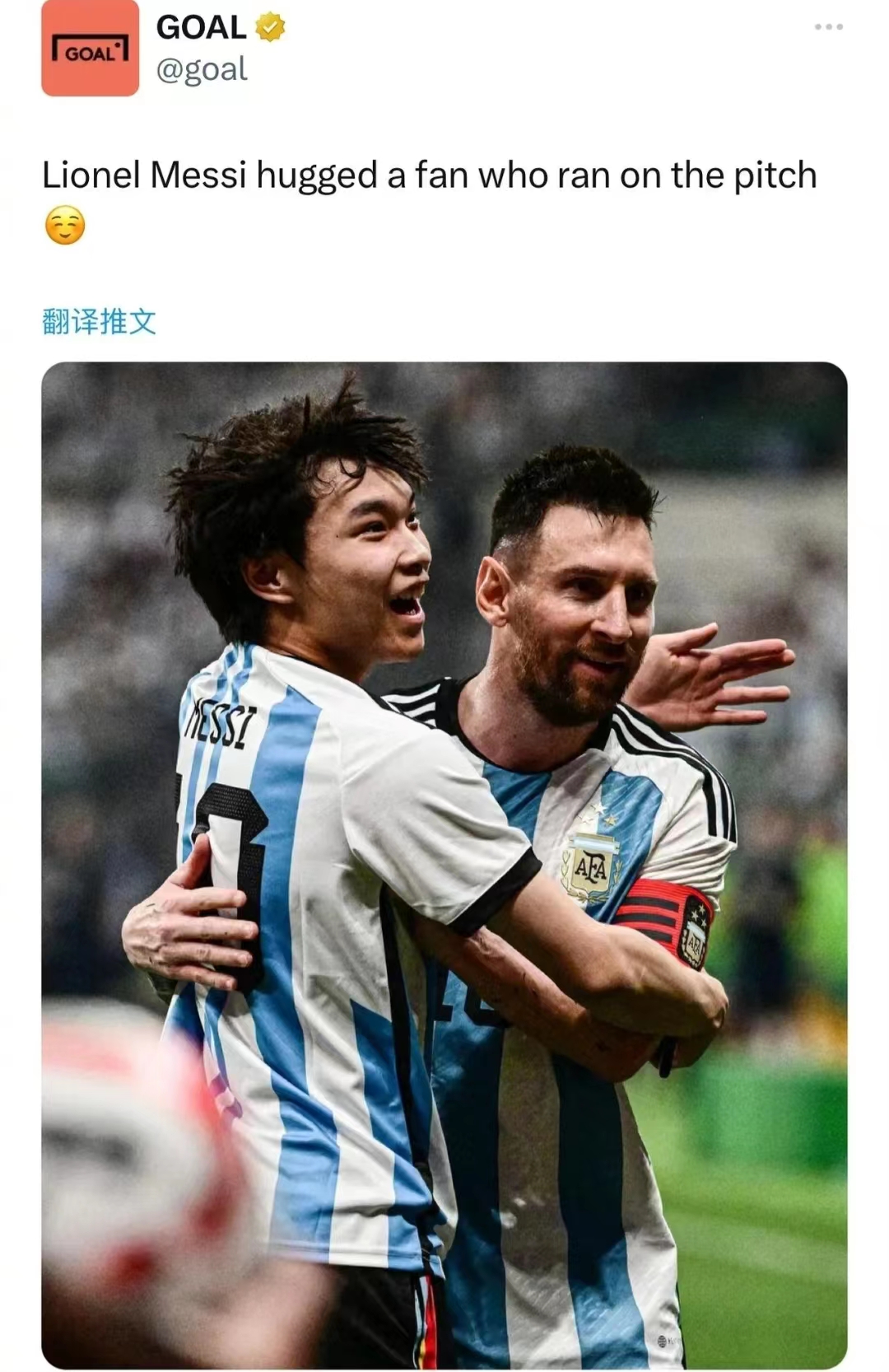
Task: Open the 翻译推文 translate link
Action: tap(100, 320)
